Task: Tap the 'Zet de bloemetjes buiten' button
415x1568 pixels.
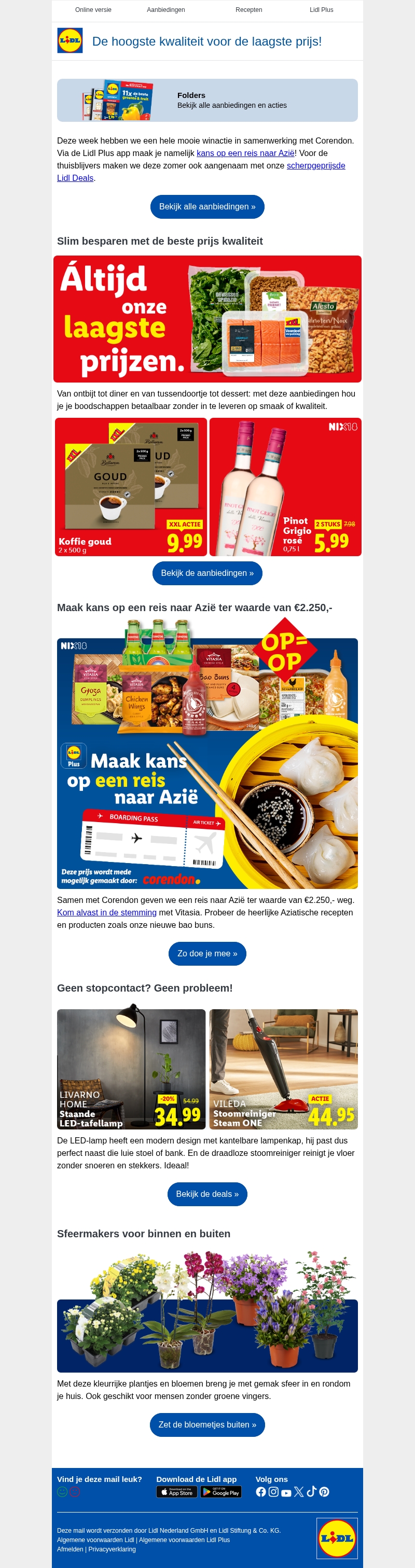Action: [x=207, y=1425]
